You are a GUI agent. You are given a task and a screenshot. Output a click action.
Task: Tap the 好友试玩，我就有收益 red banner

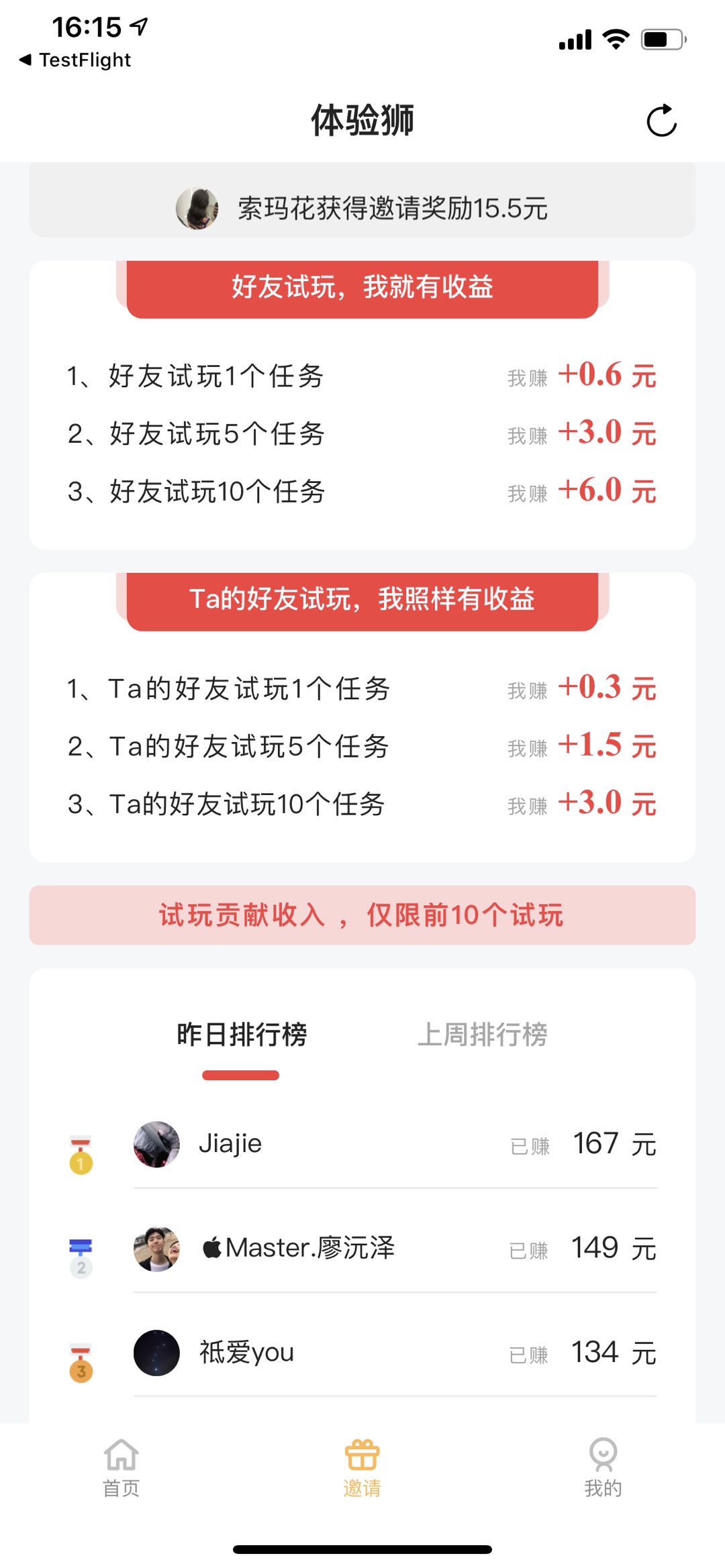(x=362, y=287)
